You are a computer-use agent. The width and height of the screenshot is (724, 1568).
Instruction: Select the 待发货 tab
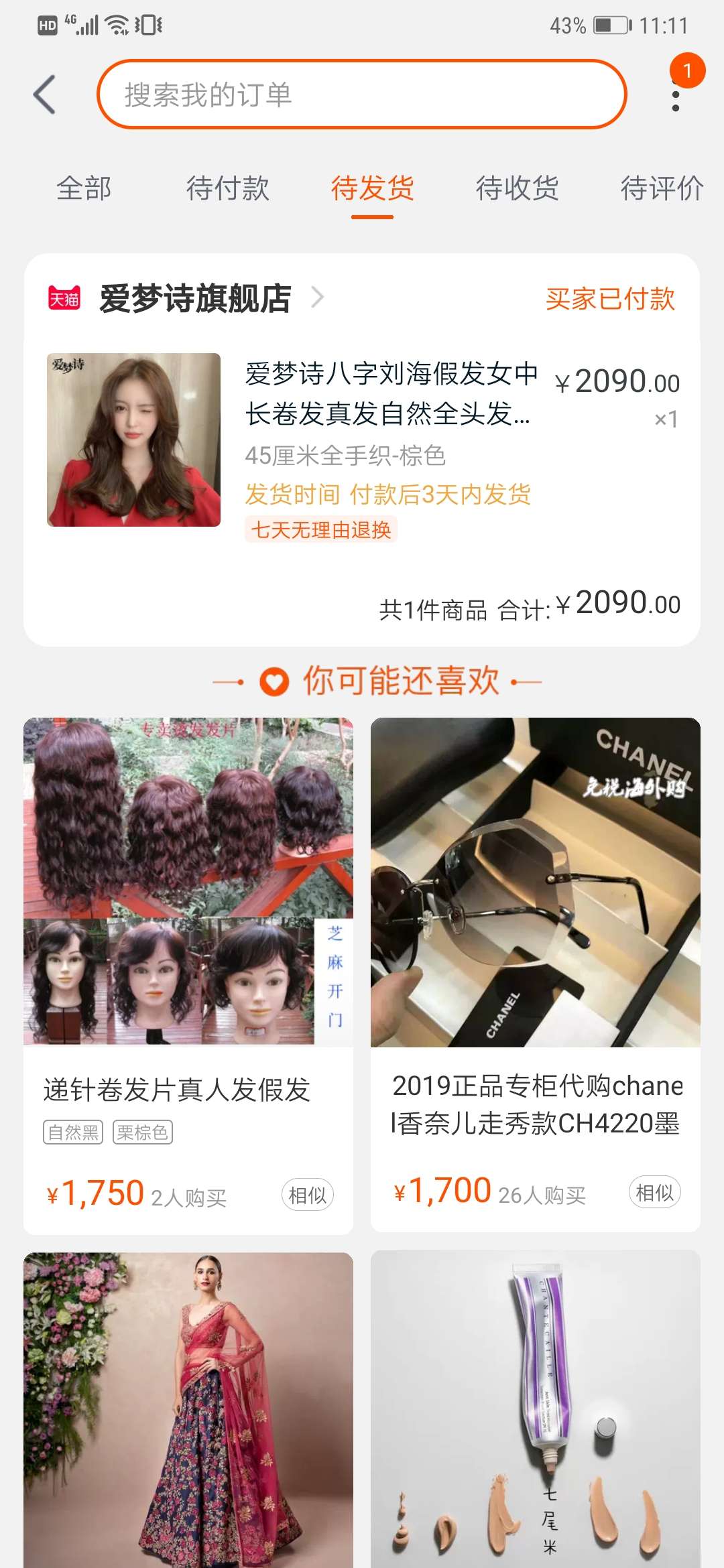coord(372,188)
